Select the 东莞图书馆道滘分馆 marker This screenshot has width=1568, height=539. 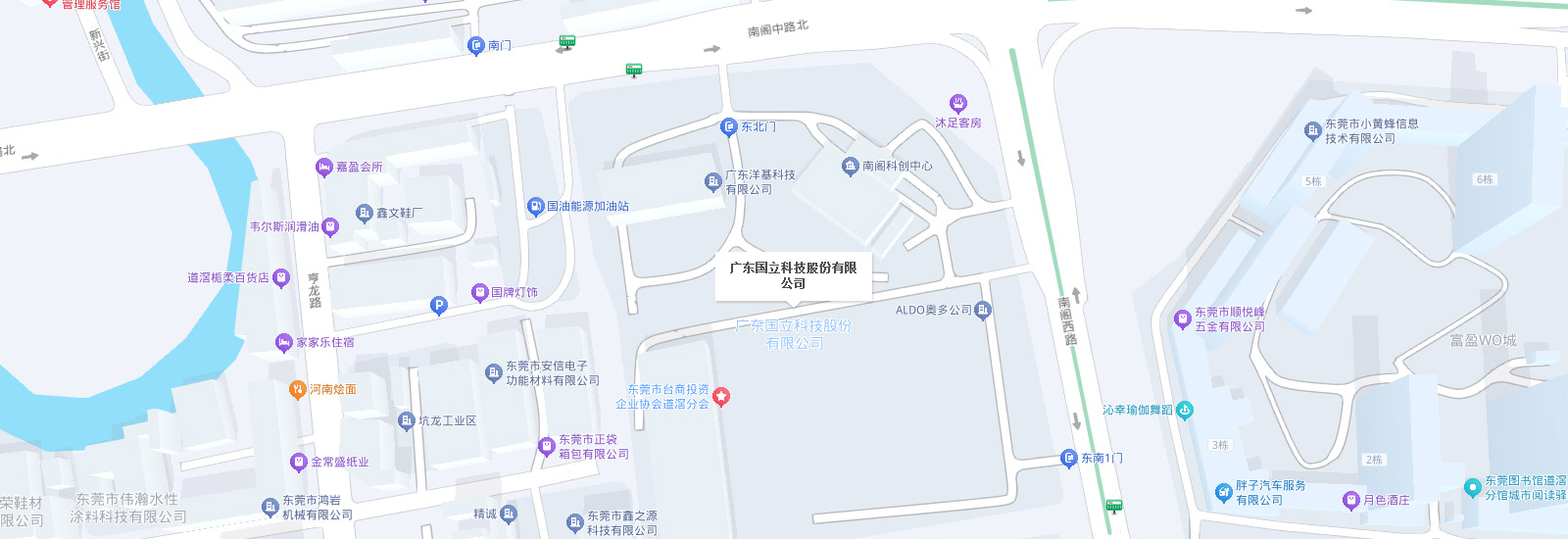tap(1472, 487)
